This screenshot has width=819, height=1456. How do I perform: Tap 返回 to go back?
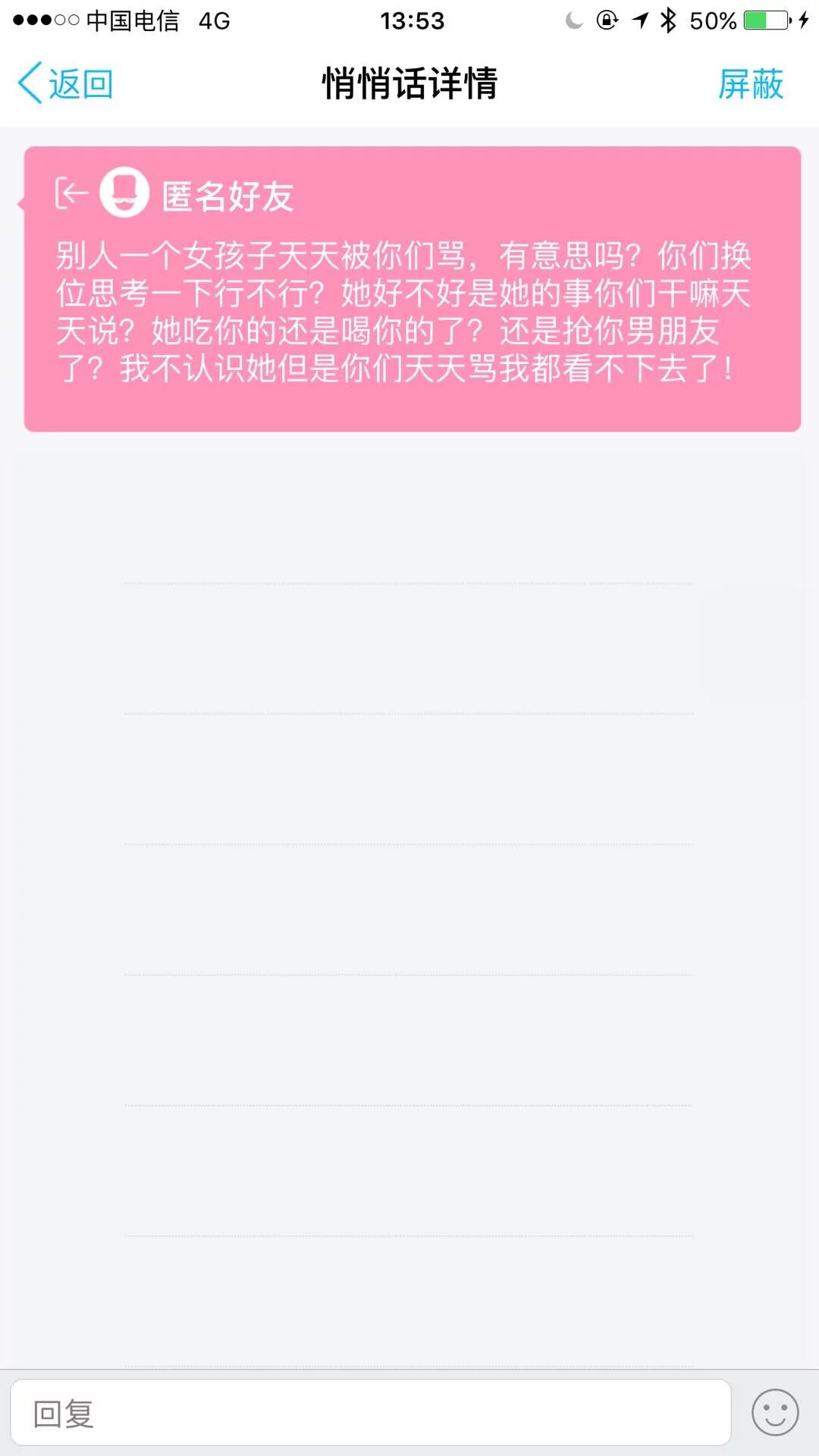point(66,83)
